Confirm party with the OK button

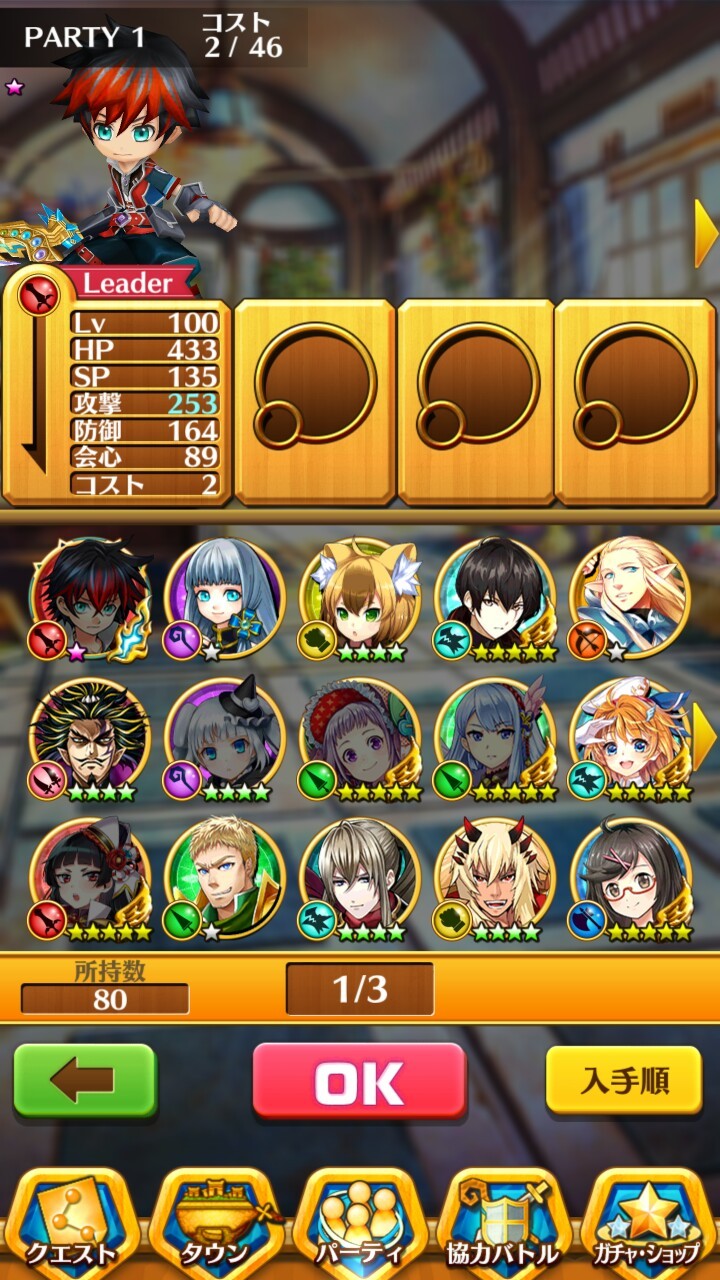click(x=359, y=1081)
